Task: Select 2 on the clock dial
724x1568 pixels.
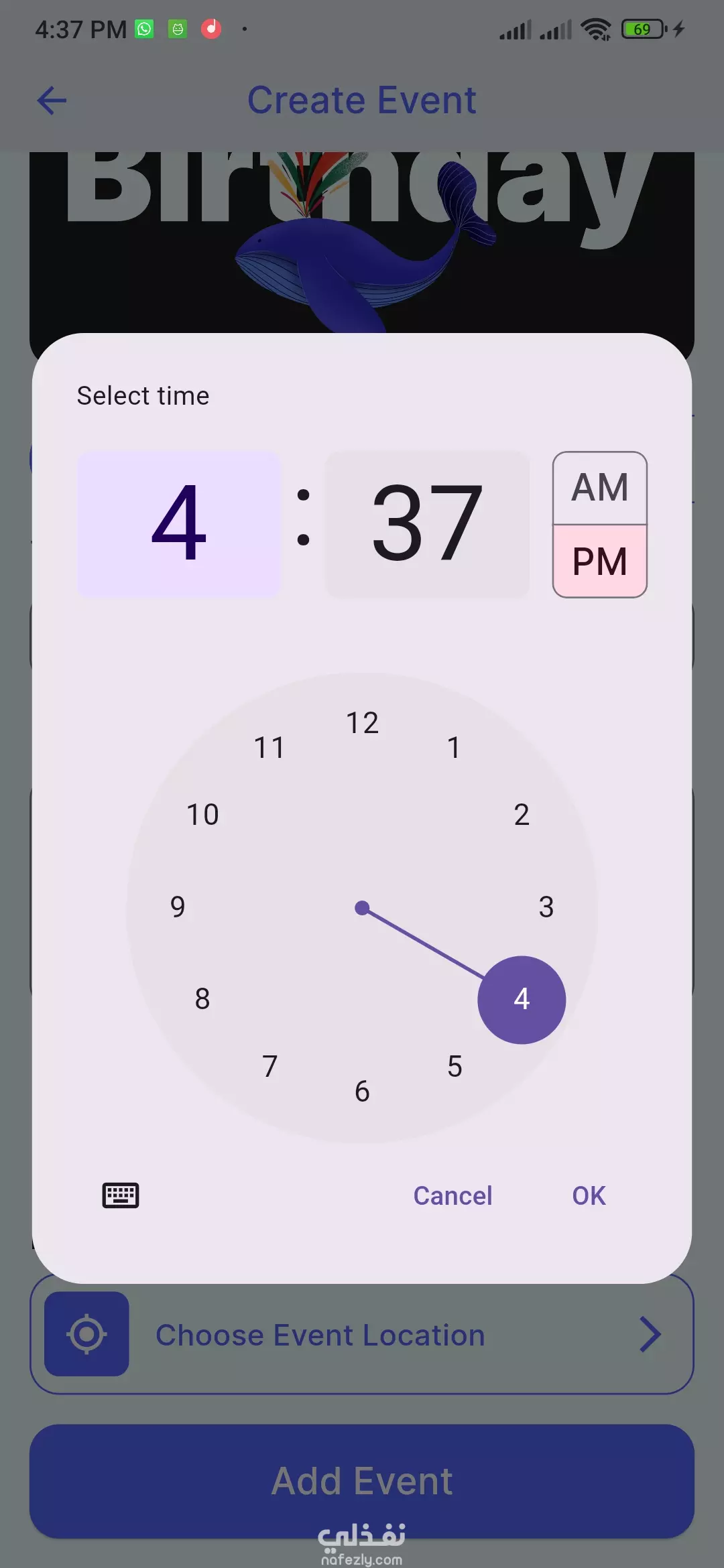Action: [x=522, y=815]
